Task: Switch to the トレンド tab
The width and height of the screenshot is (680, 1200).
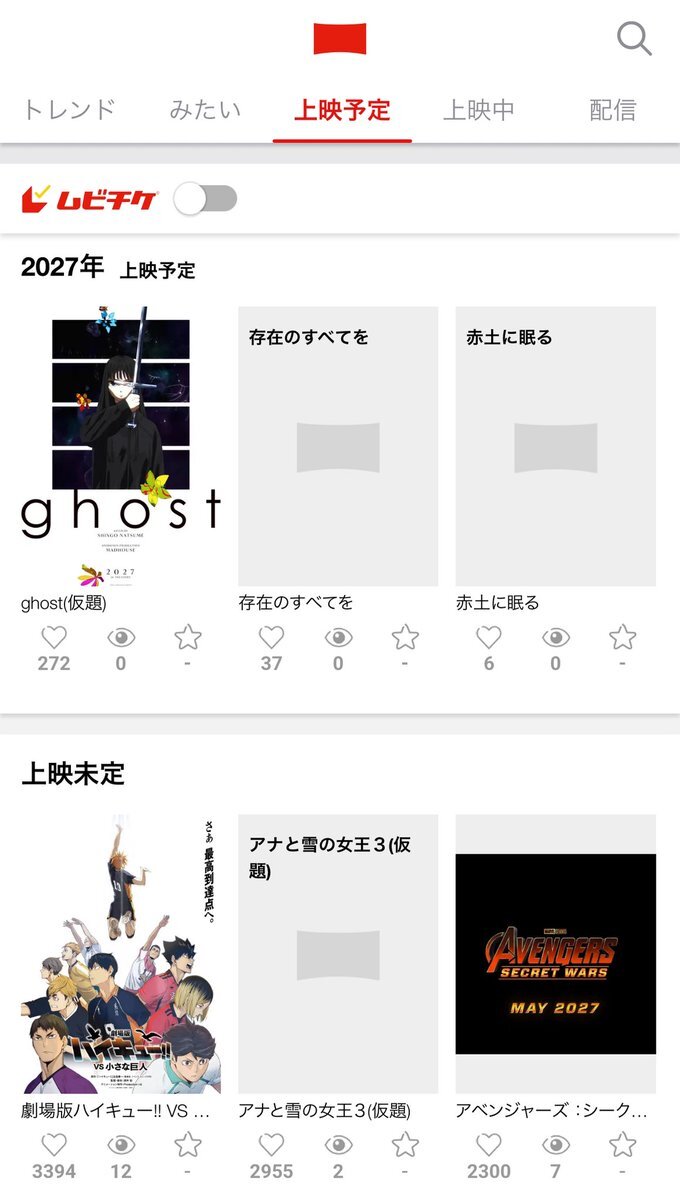Action: coord(69,110)
